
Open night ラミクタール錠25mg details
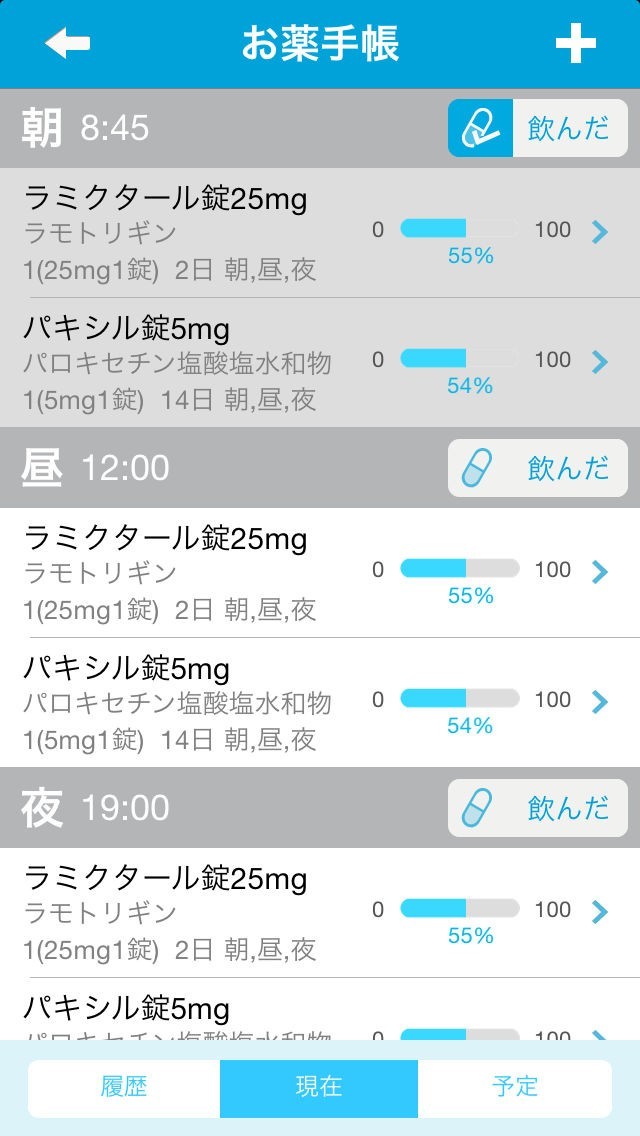tap(320, 912)
